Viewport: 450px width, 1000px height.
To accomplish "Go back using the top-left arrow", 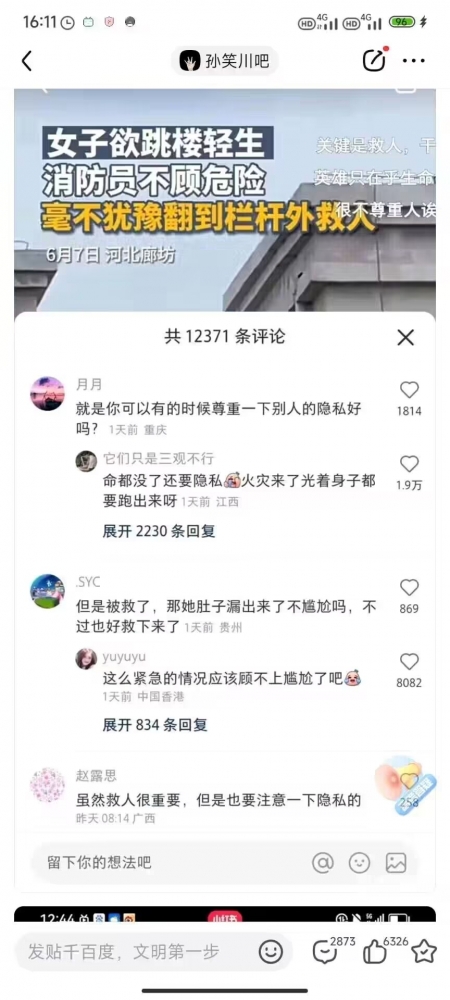I will pos(26,61).
